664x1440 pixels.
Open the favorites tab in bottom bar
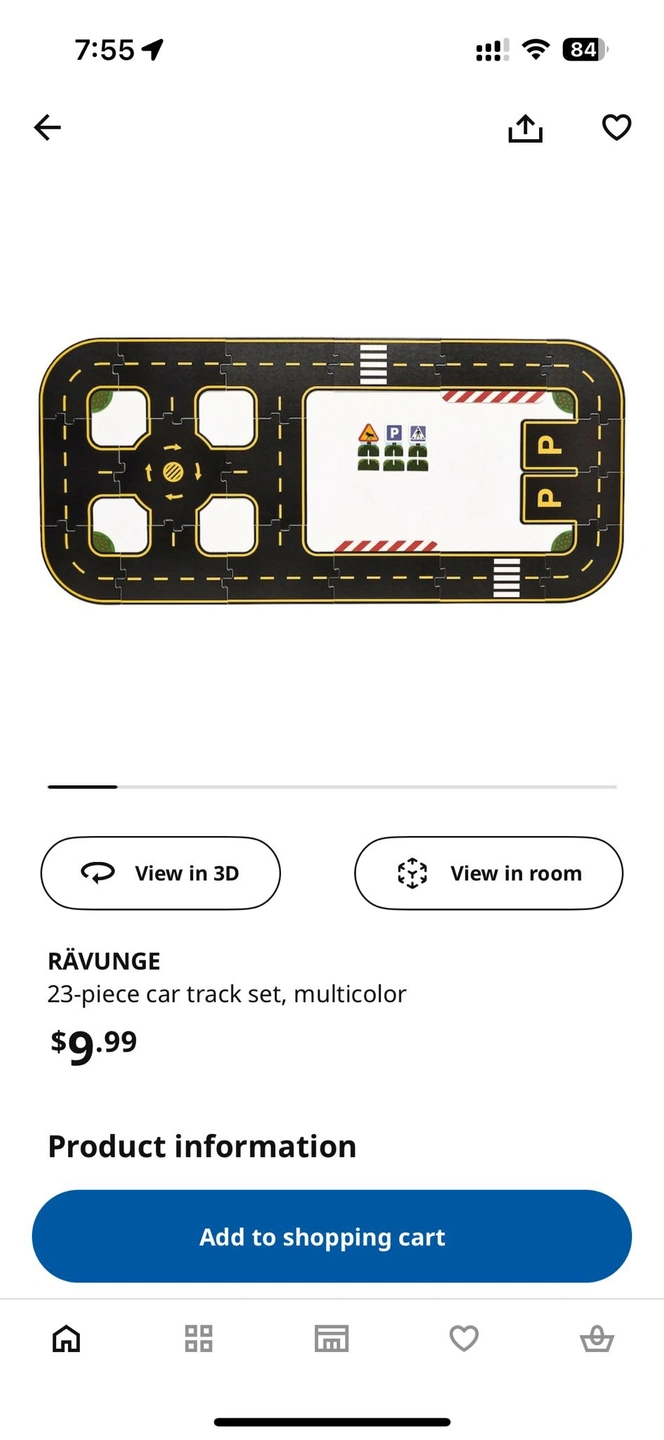[x=463, y=1338]
